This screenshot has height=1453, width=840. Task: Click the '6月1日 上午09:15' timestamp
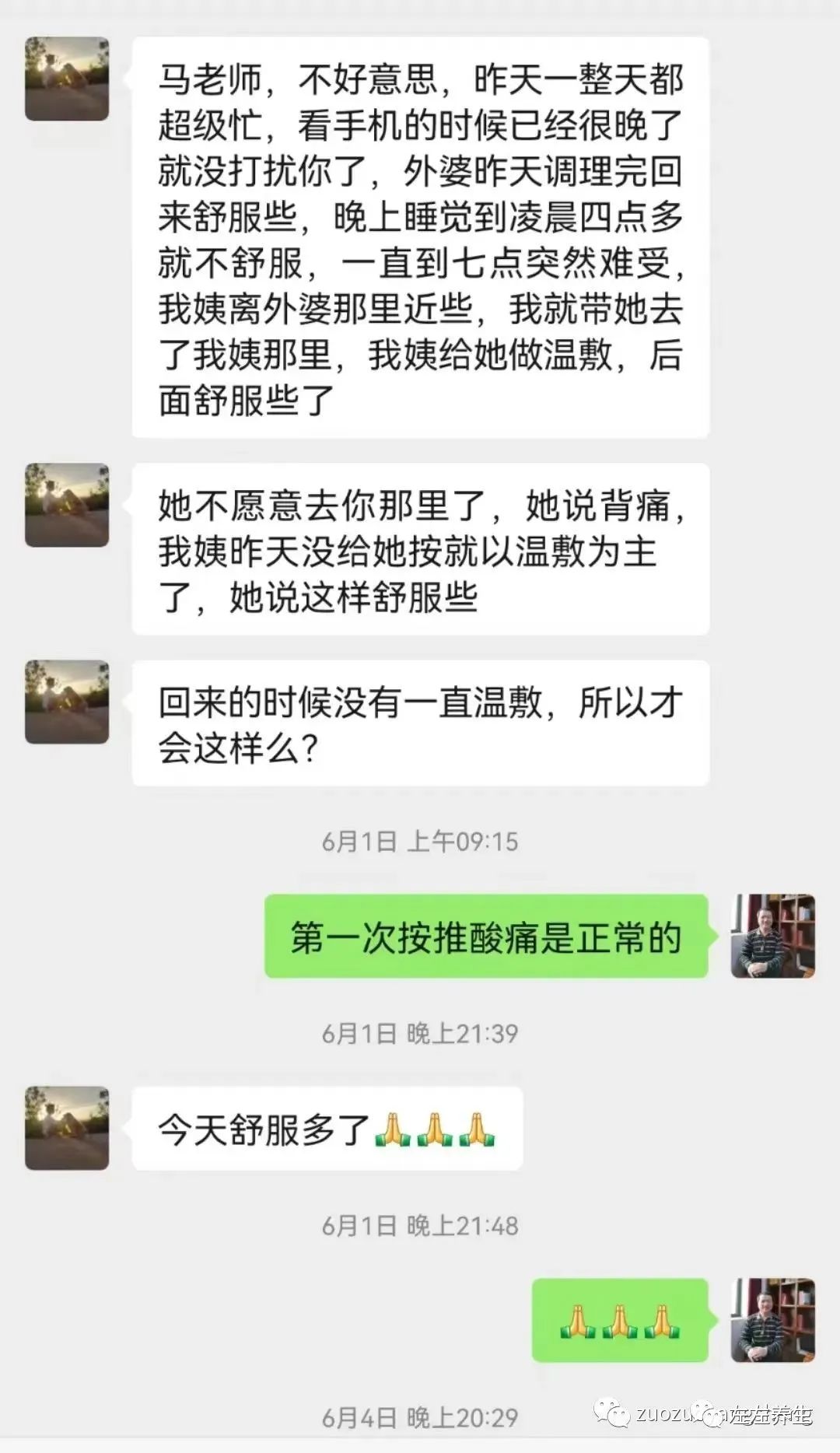pyautogui.click(x=420, y=840)
